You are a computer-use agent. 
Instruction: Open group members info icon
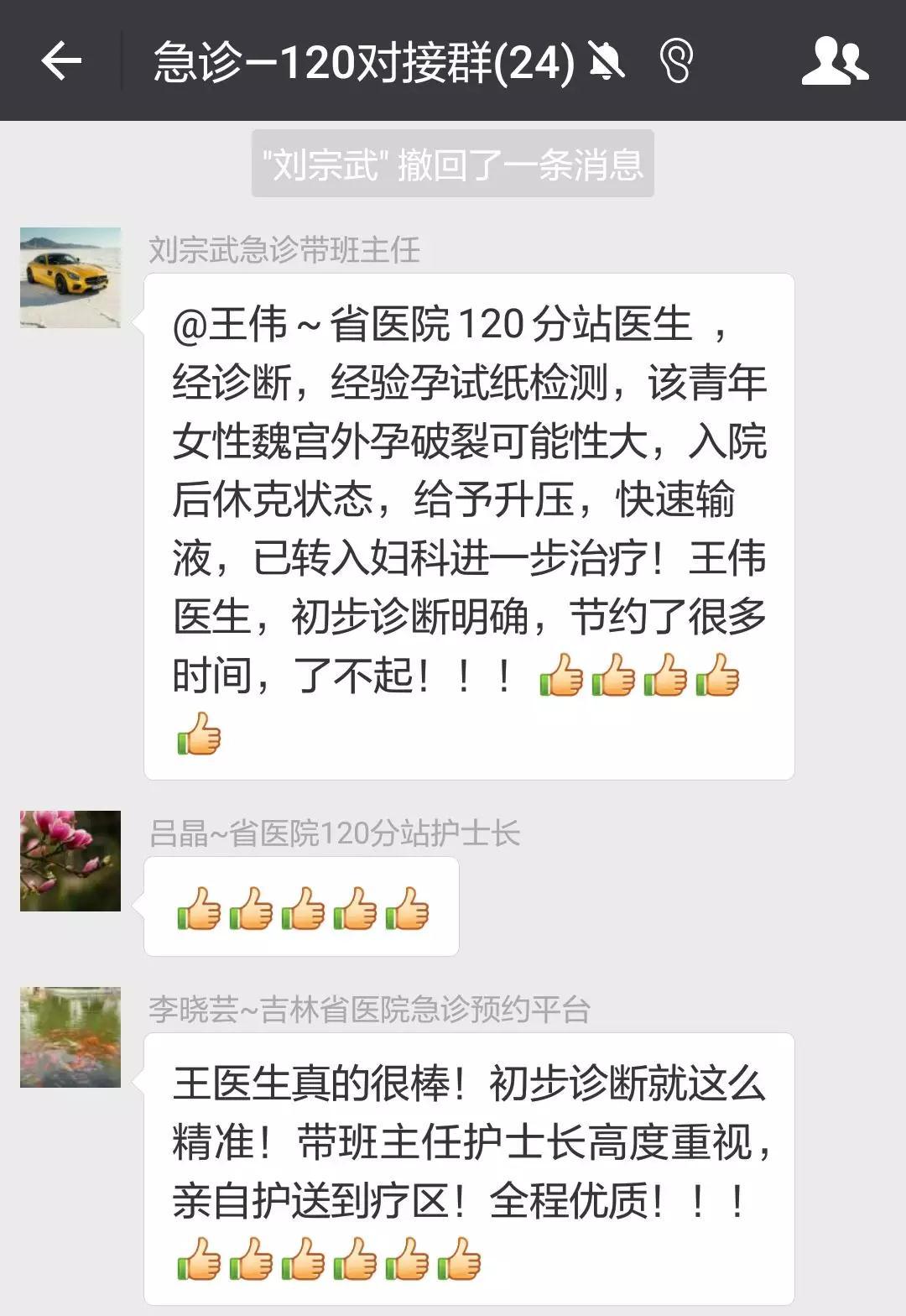[834, 60]
